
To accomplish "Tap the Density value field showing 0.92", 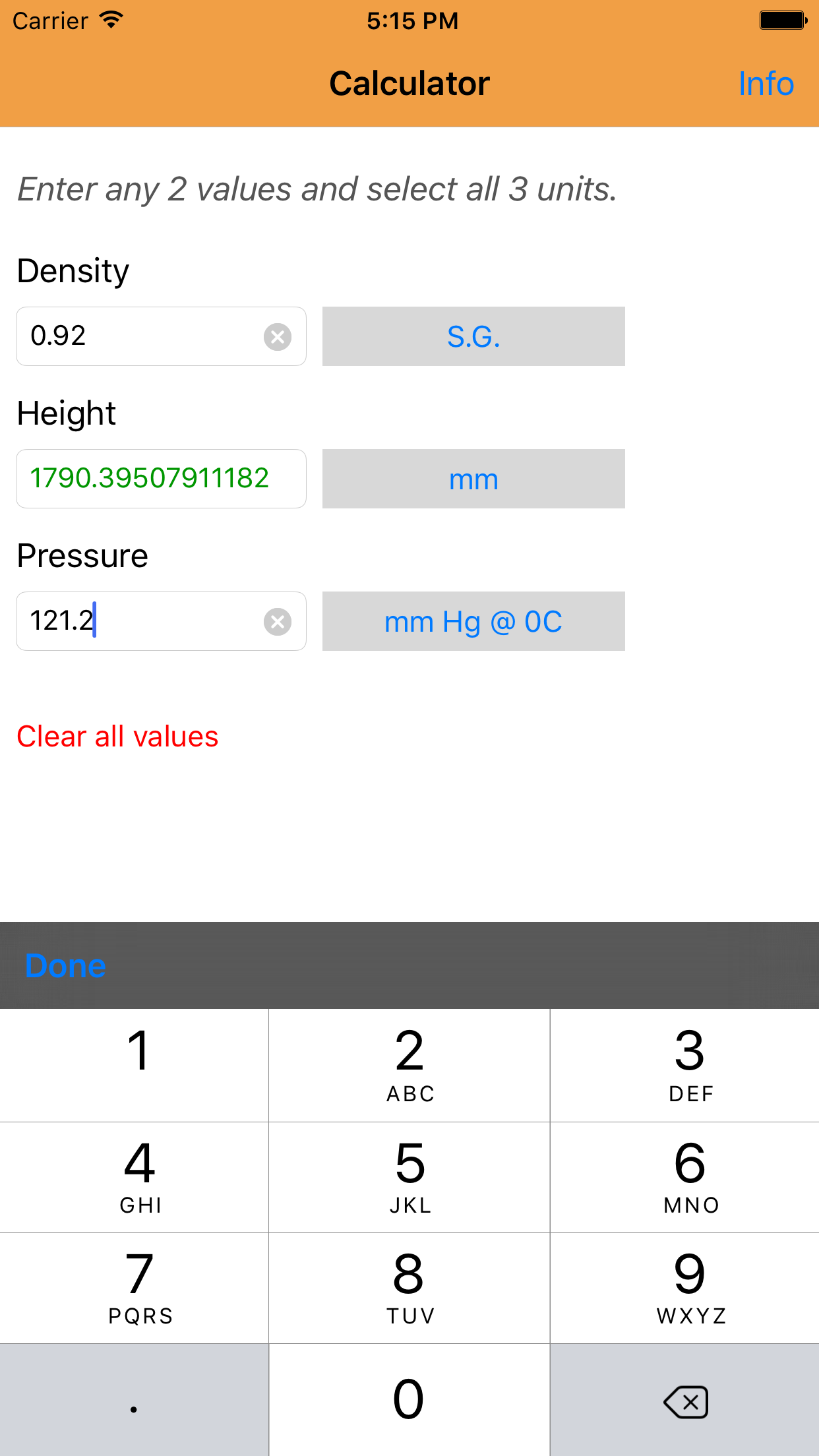I will pyautogui.click(x=132, y=336).
